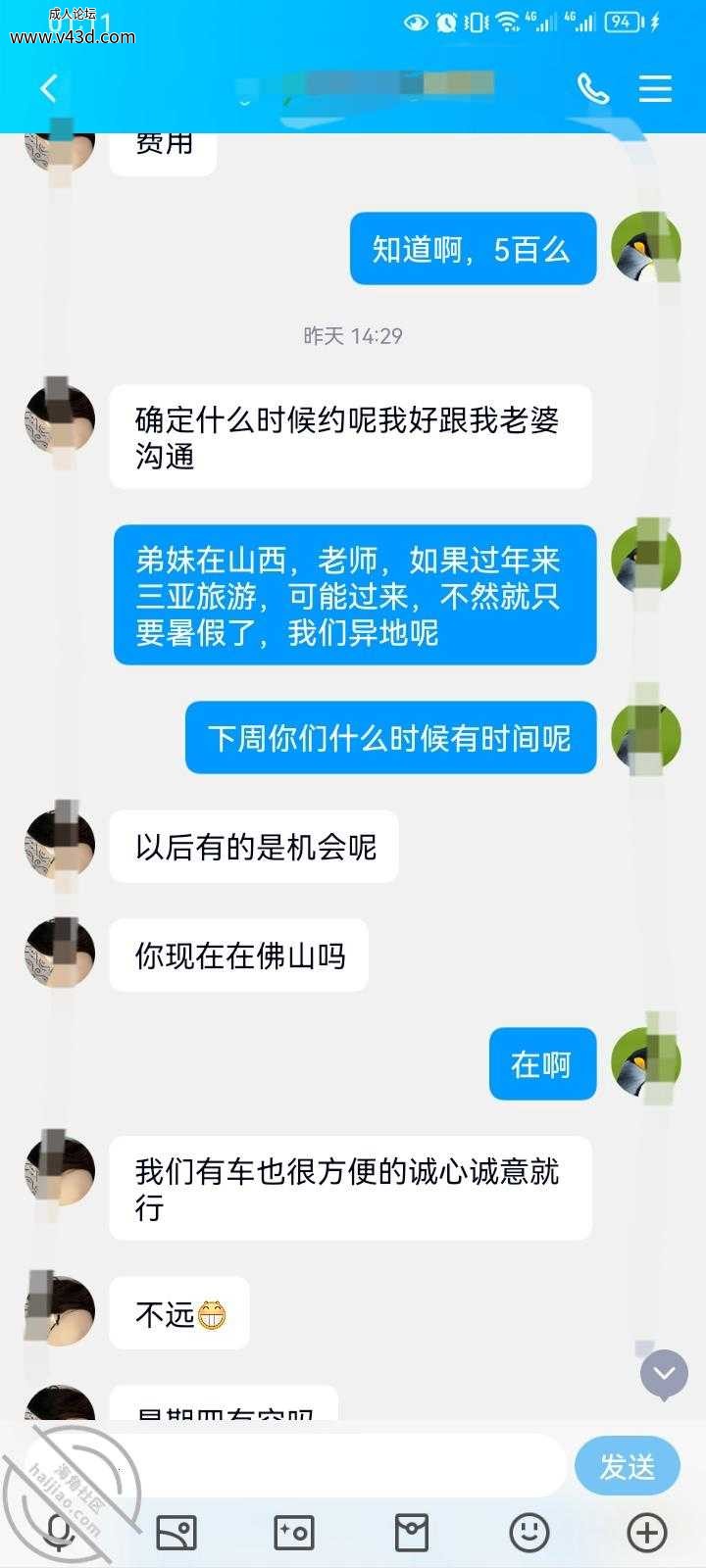Start a voice call with this contact
Screen dimensions: 706x1568
click(x=592, y=89)
